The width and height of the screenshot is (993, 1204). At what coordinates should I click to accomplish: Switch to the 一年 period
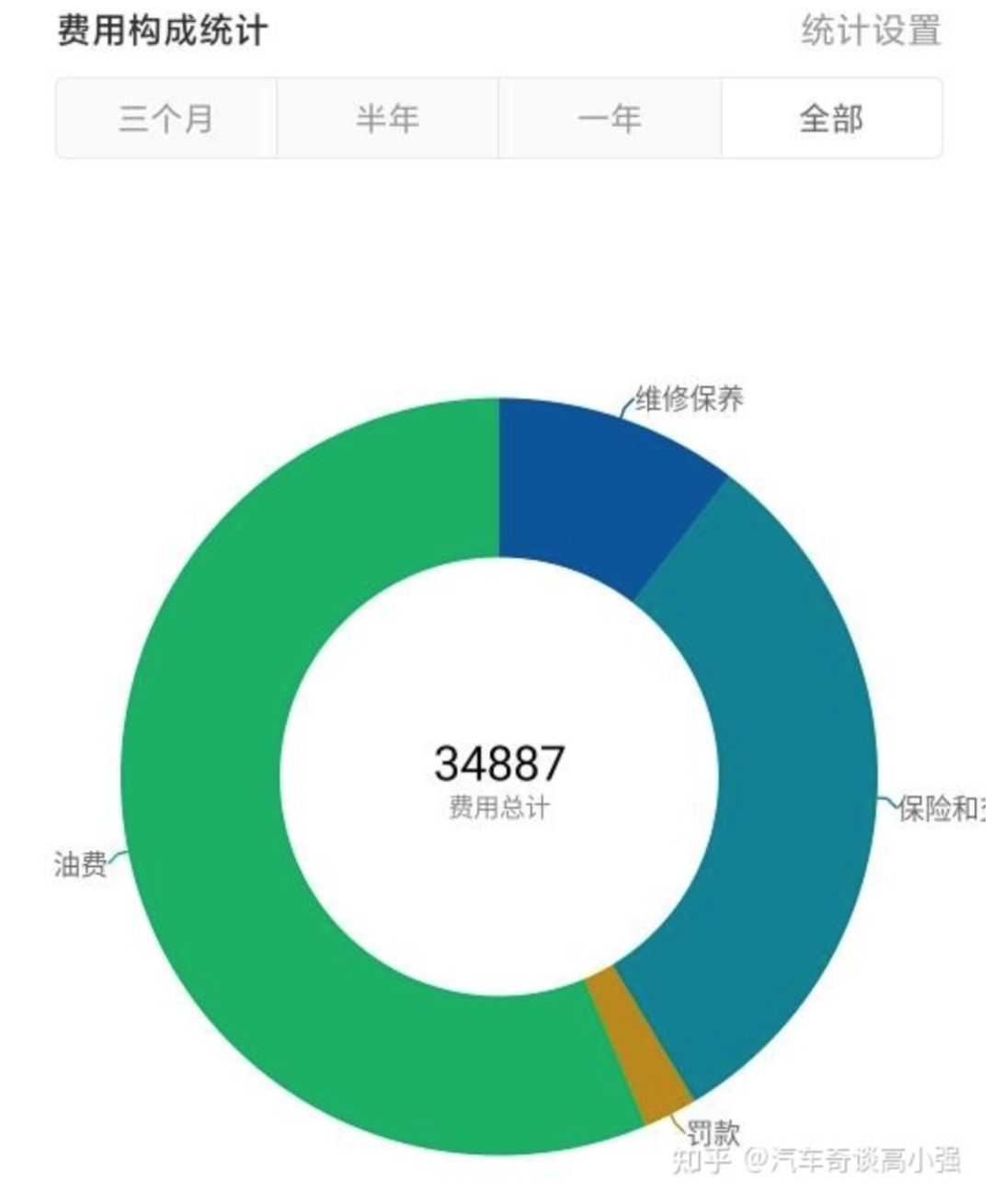tap(610, 119)
